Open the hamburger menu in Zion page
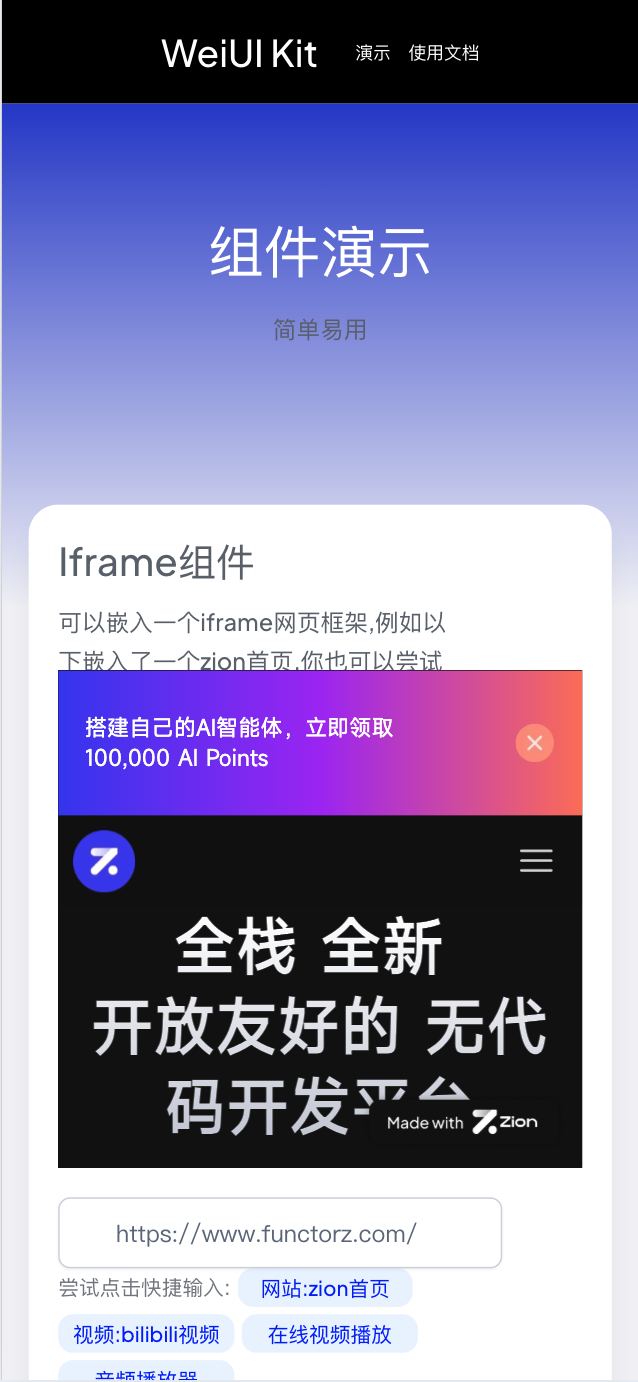Image resolution: width=638 pixels, height=1382 pixels. click(x=536, y=861)
